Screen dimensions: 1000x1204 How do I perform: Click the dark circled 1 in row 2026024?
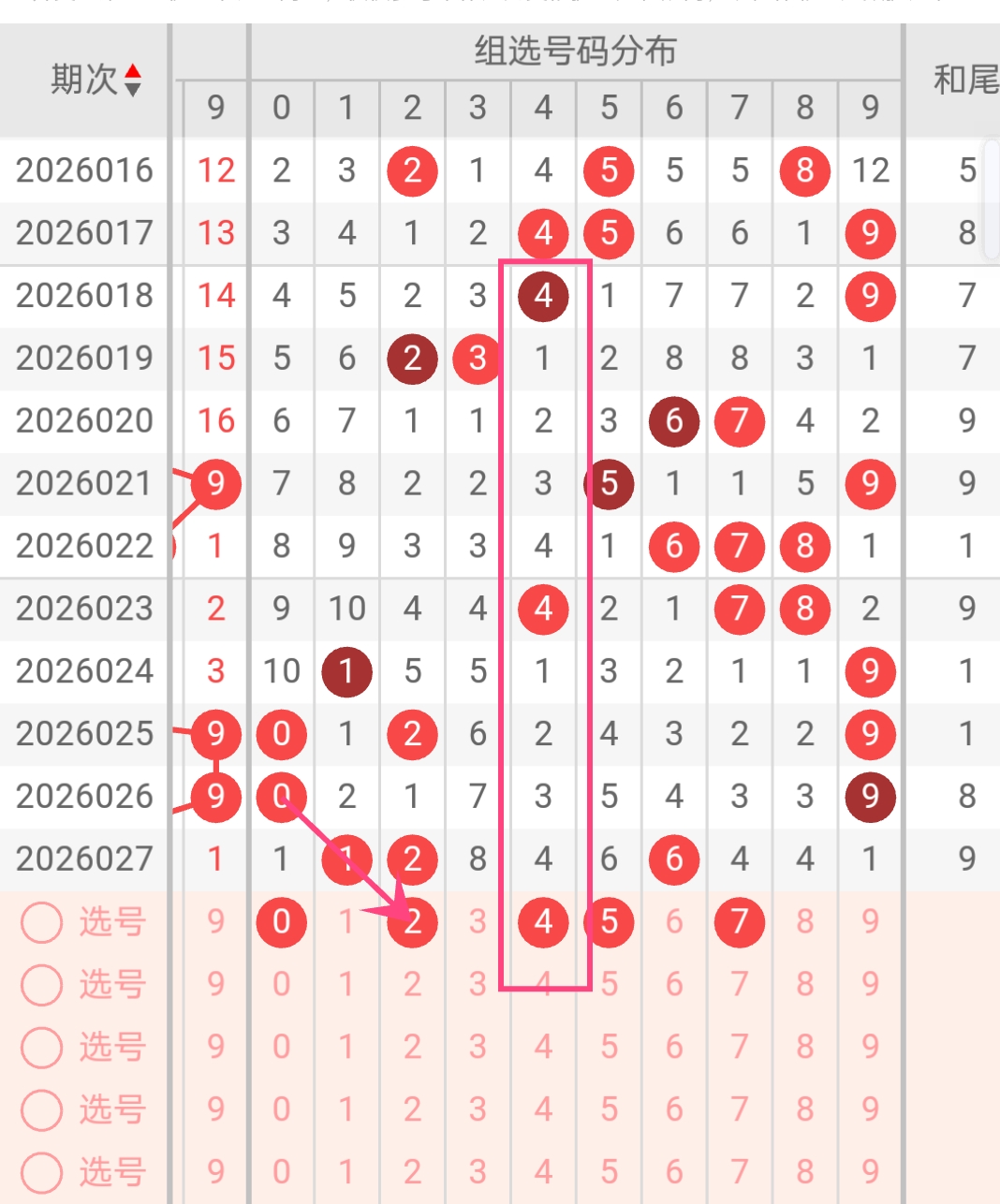point(346,671)
